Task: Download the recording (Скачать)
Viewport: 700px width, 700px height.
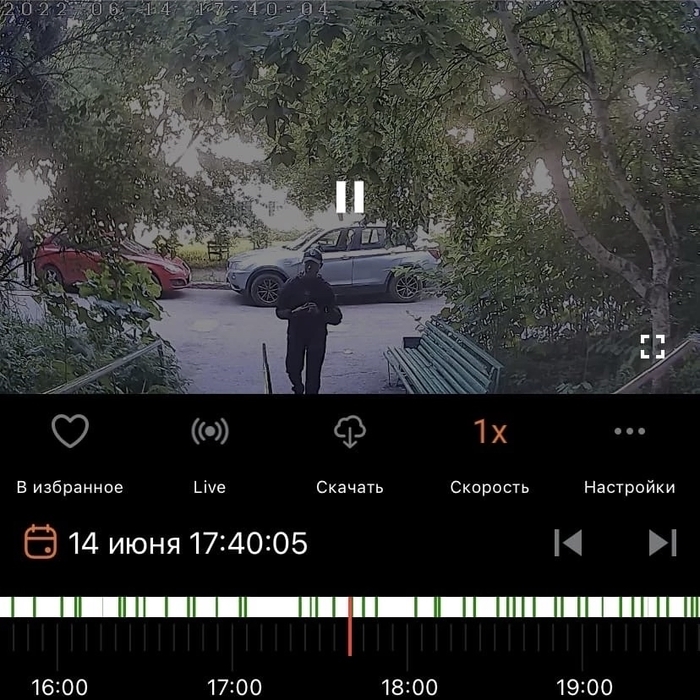Action: pyautogui.click(x=349, y=432)
